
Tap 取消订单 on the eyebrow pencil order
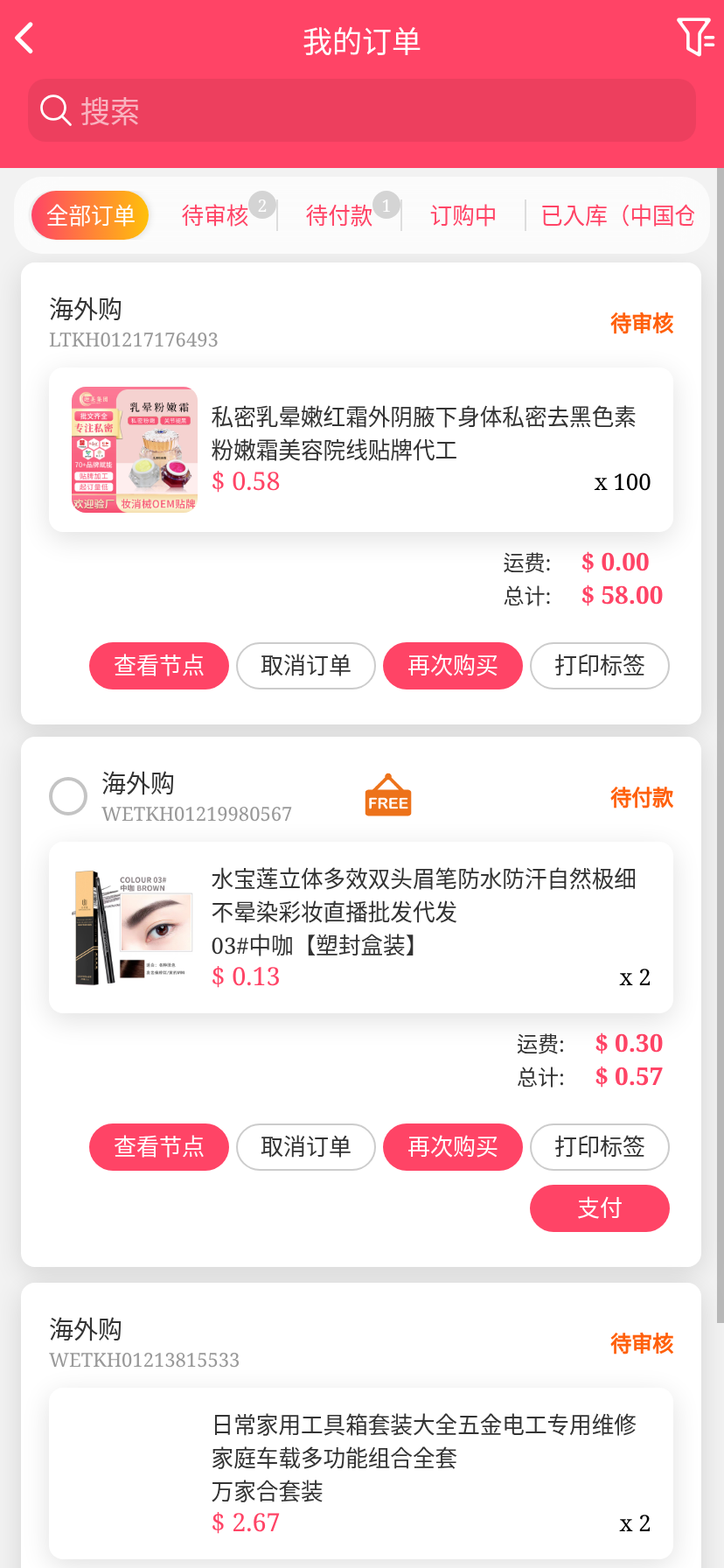pyautogui.click(x=306, y=1147)
